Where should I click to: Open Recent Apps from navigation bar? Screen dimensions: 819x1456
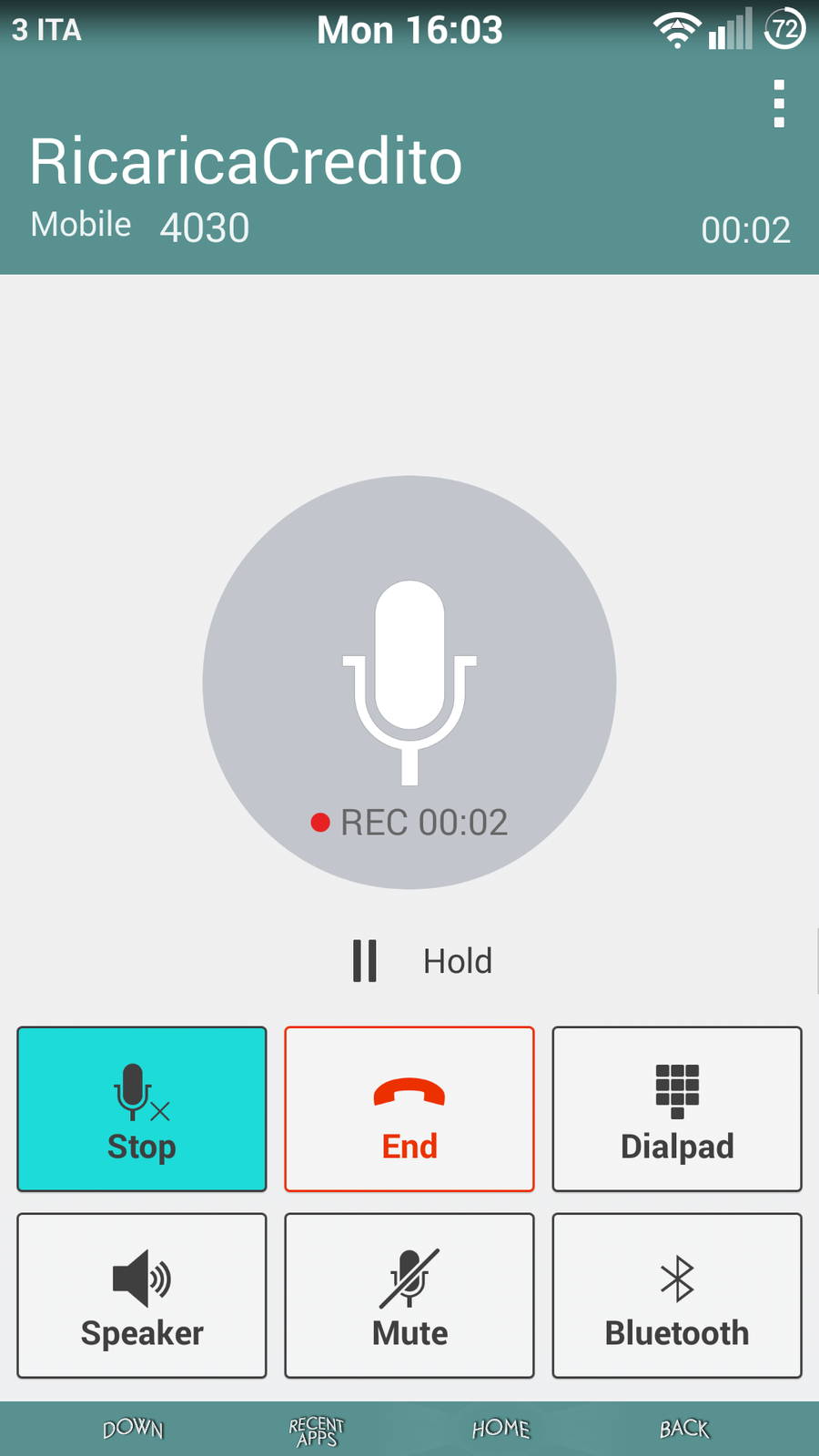[x=317, y=1431]
